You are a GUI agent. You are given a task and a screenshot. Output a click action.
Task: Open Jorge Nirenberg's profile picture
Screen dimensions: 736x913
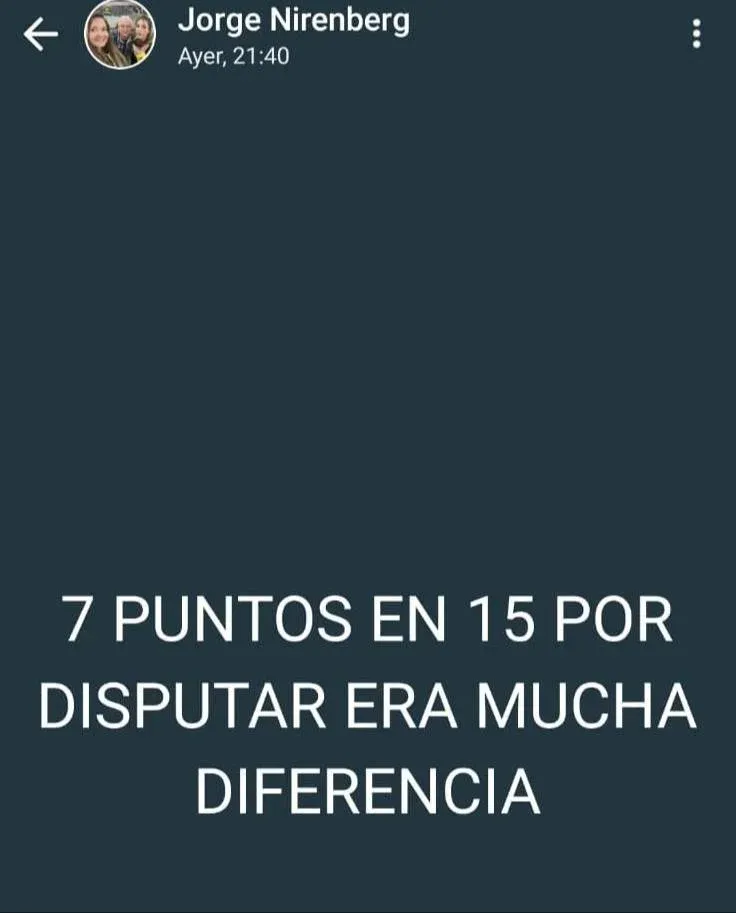click(120, 35)
